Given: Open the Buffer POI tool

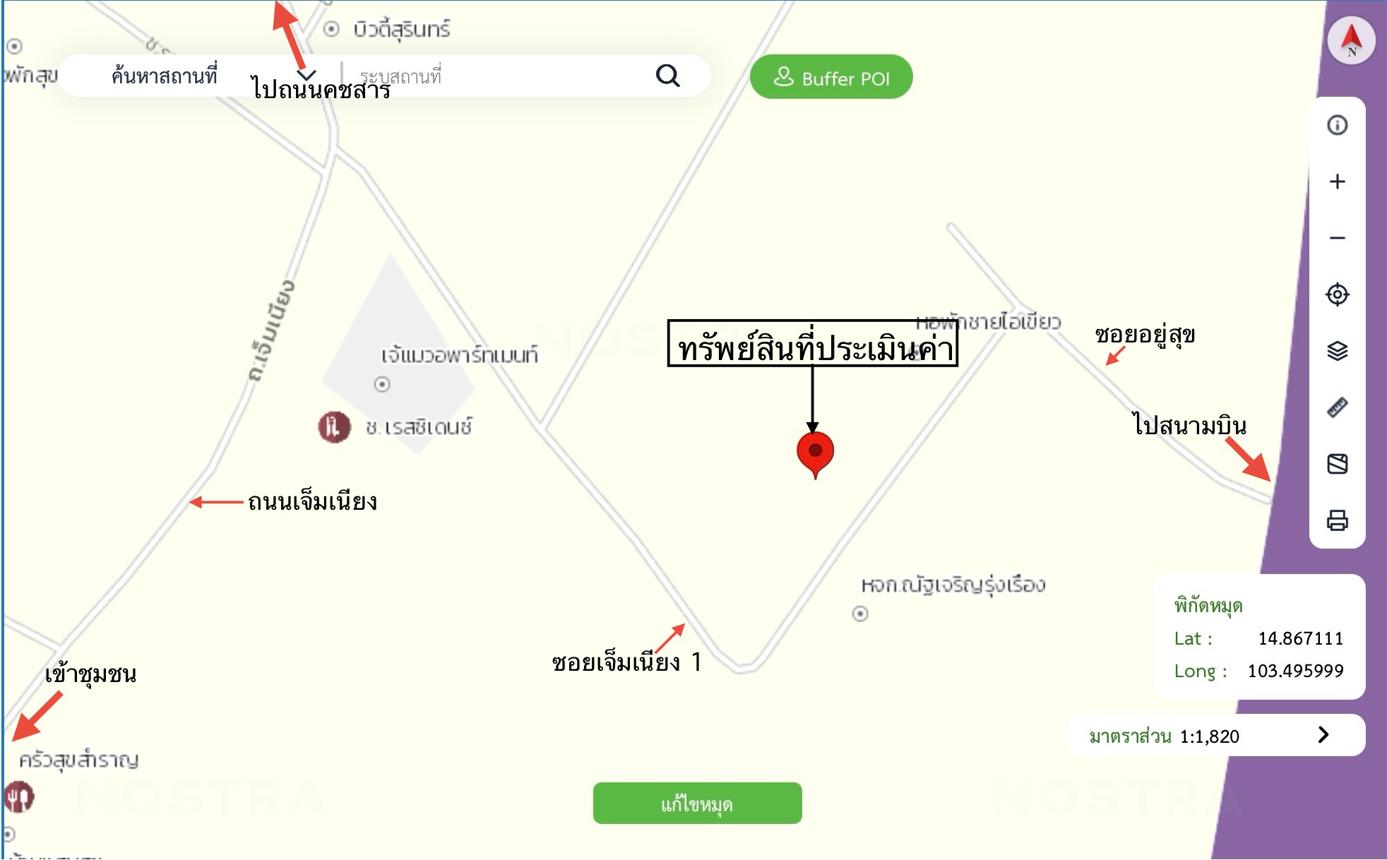Looking at the screenshot, I should (831, 78).
